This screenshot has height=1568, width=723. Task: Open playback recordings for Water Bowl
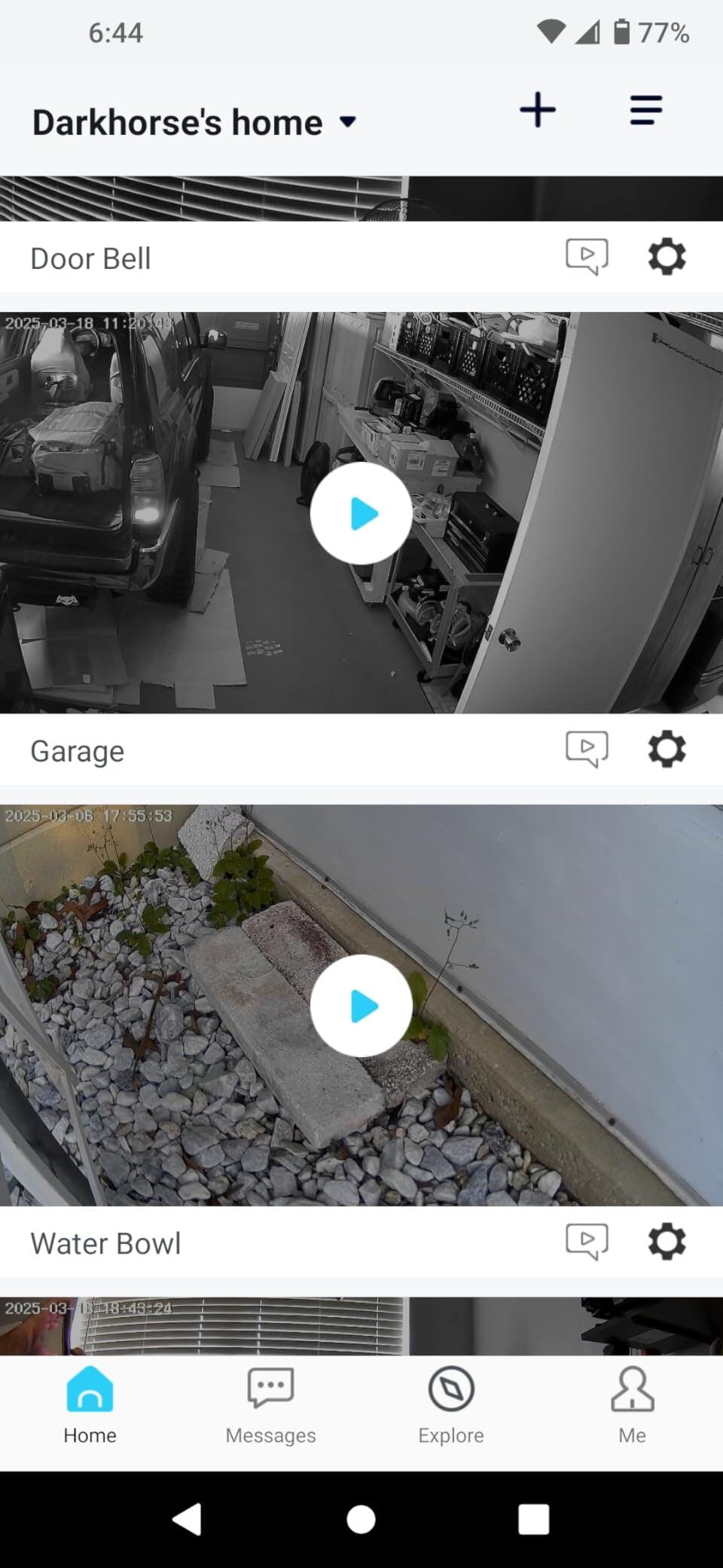point(587,1242)
